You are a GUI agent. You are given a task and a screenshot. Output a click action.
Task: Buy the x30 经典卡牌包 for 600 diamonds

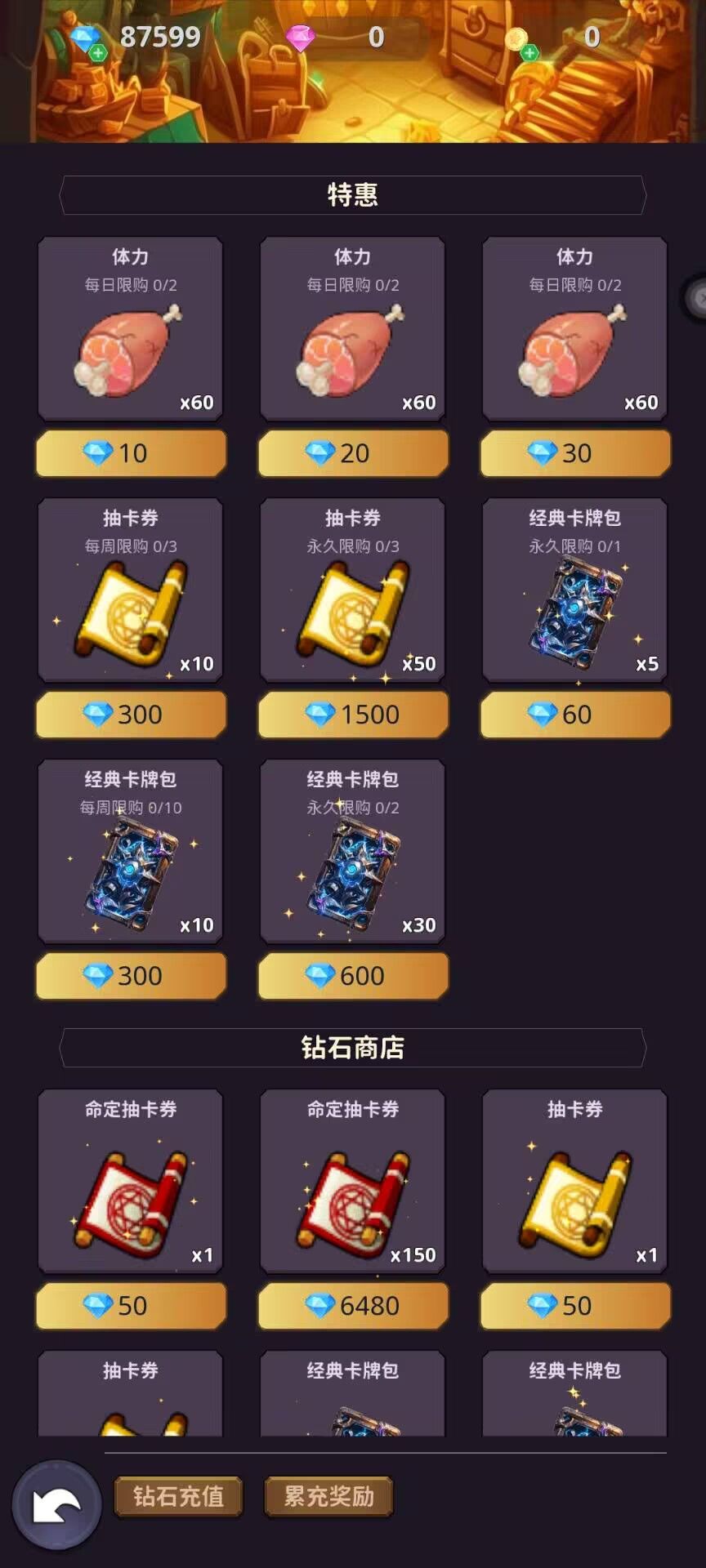click(352, 975)
